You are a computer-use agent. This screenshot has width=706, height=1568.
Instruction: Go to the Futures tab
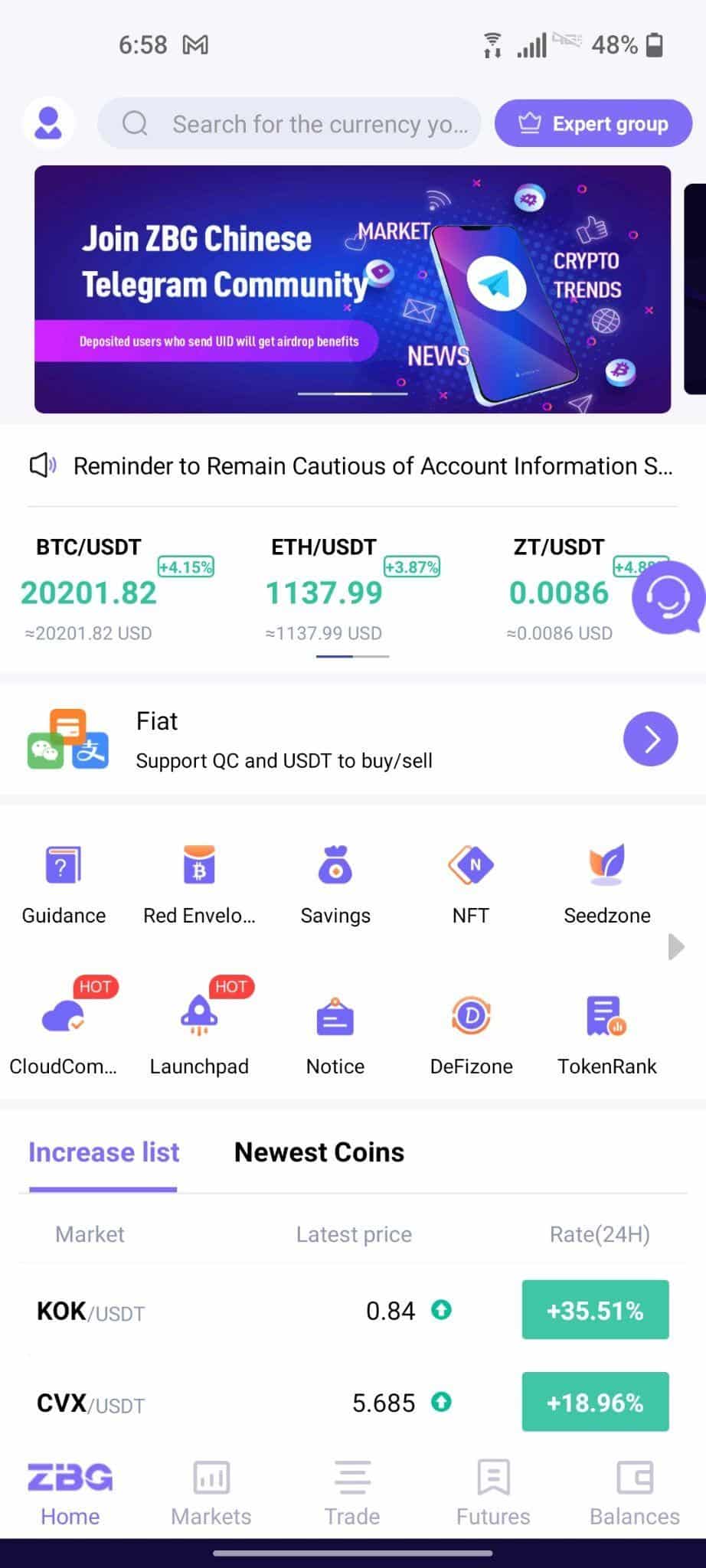[493, 1493]
